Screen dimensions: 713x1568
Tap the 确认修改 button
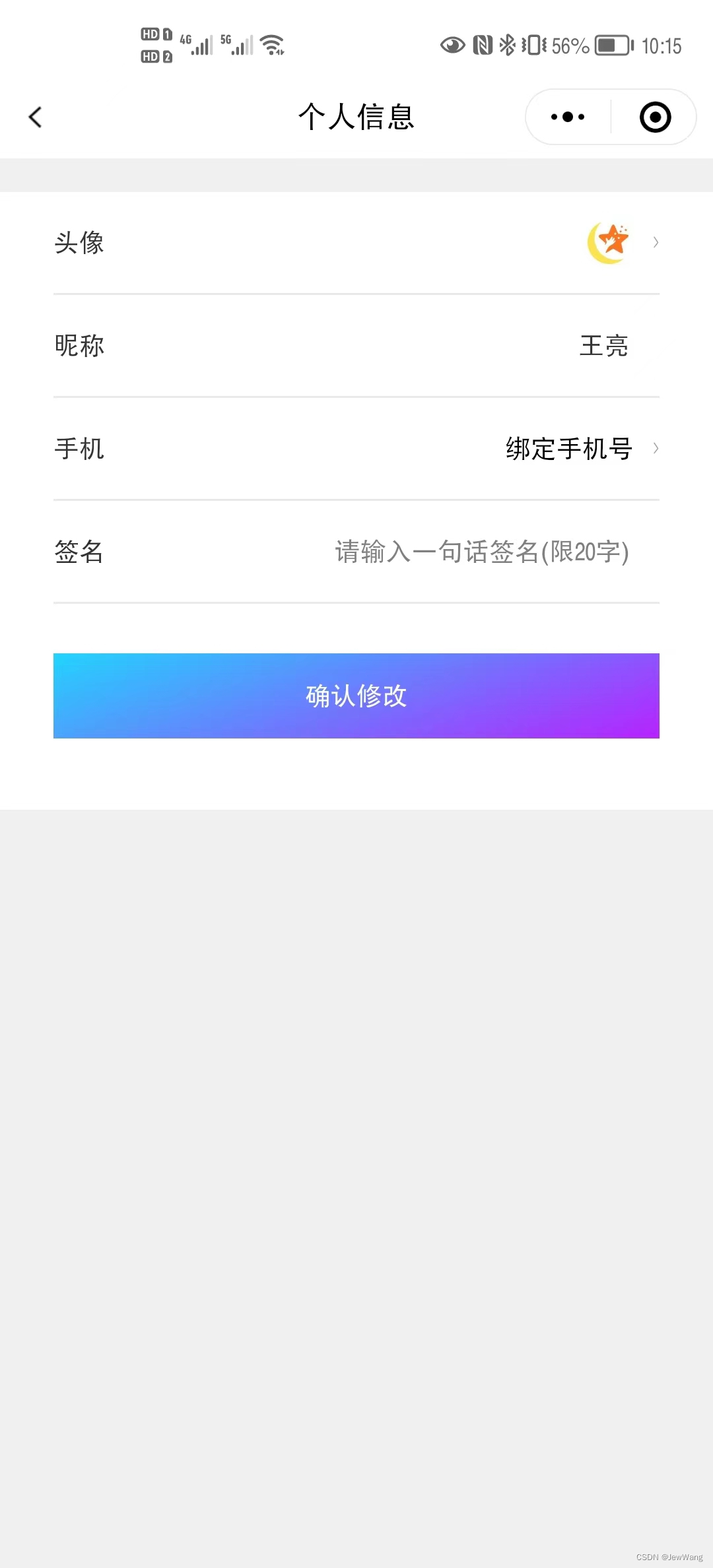(x=356, y=696)
